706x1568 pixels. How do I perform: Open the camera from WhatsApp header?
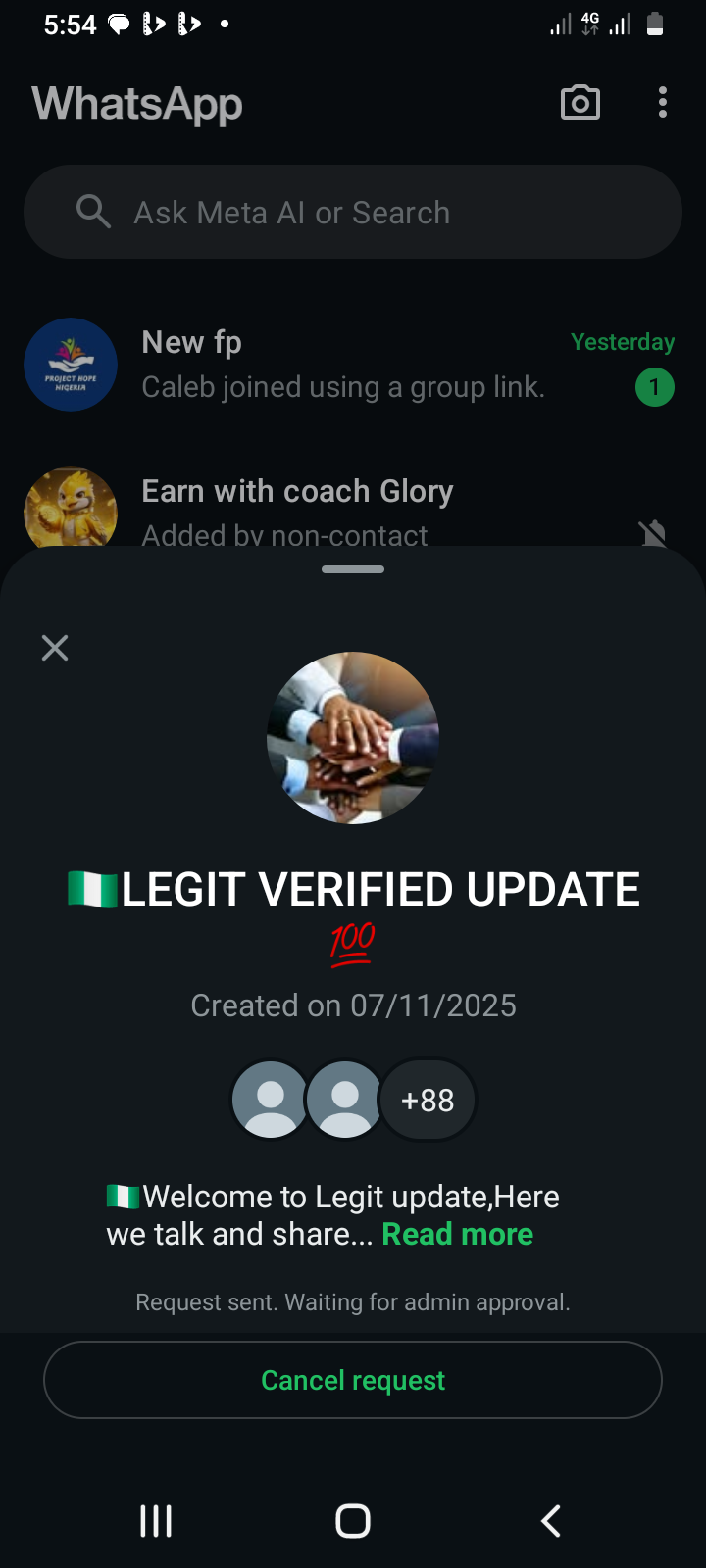580,103
